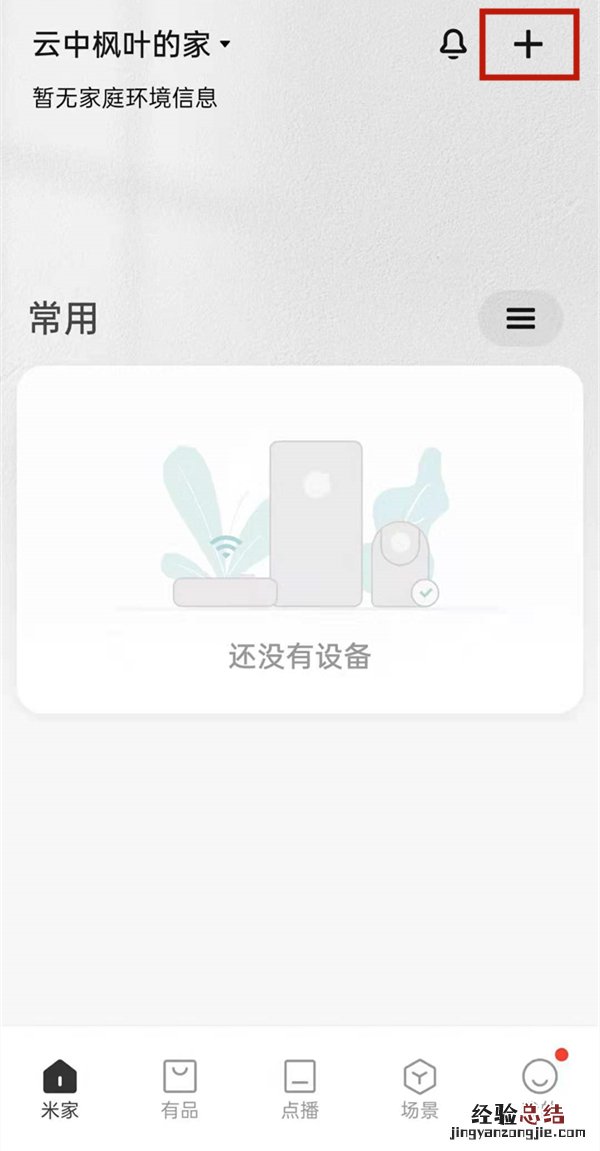
Task: Expand the 云中枫叶的家 home dropdown
Action: (x=132, y=45)
